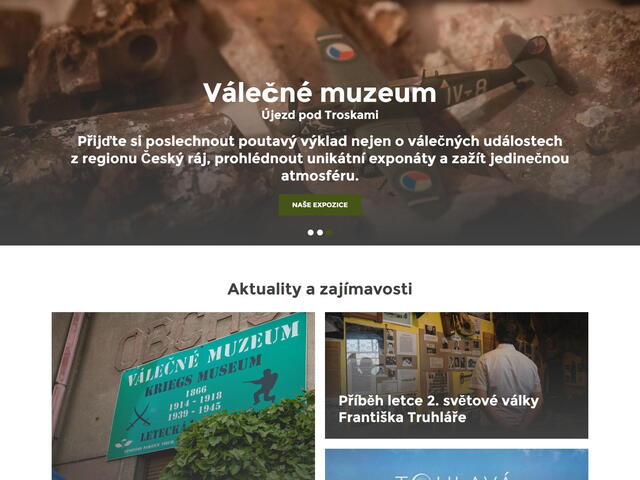Select the third slider page dot
The image size is (640, 480).
click(x=330, y=232)
